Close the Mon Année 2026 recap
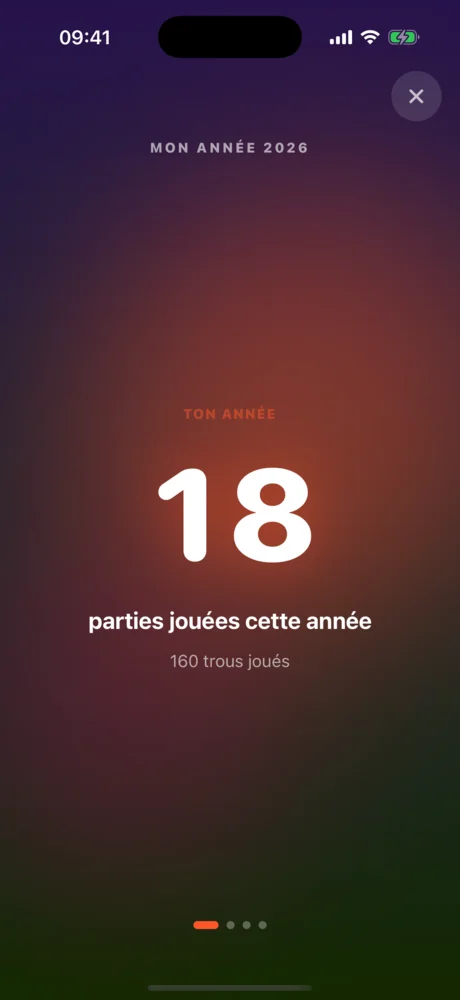The width and height of the screenshot is (460, 1000). 416,96
